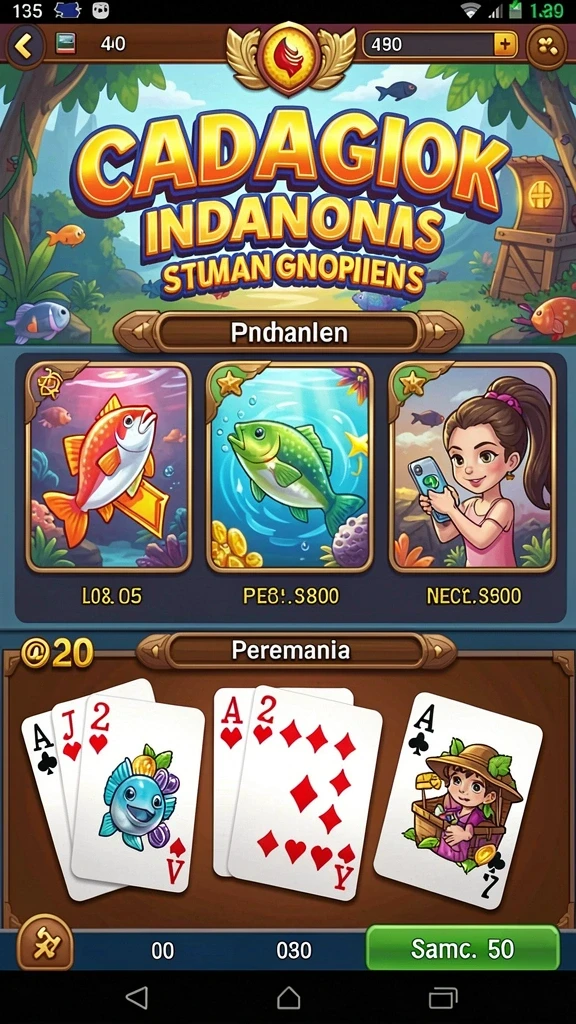Open recent apps from navigation bar

443,998
